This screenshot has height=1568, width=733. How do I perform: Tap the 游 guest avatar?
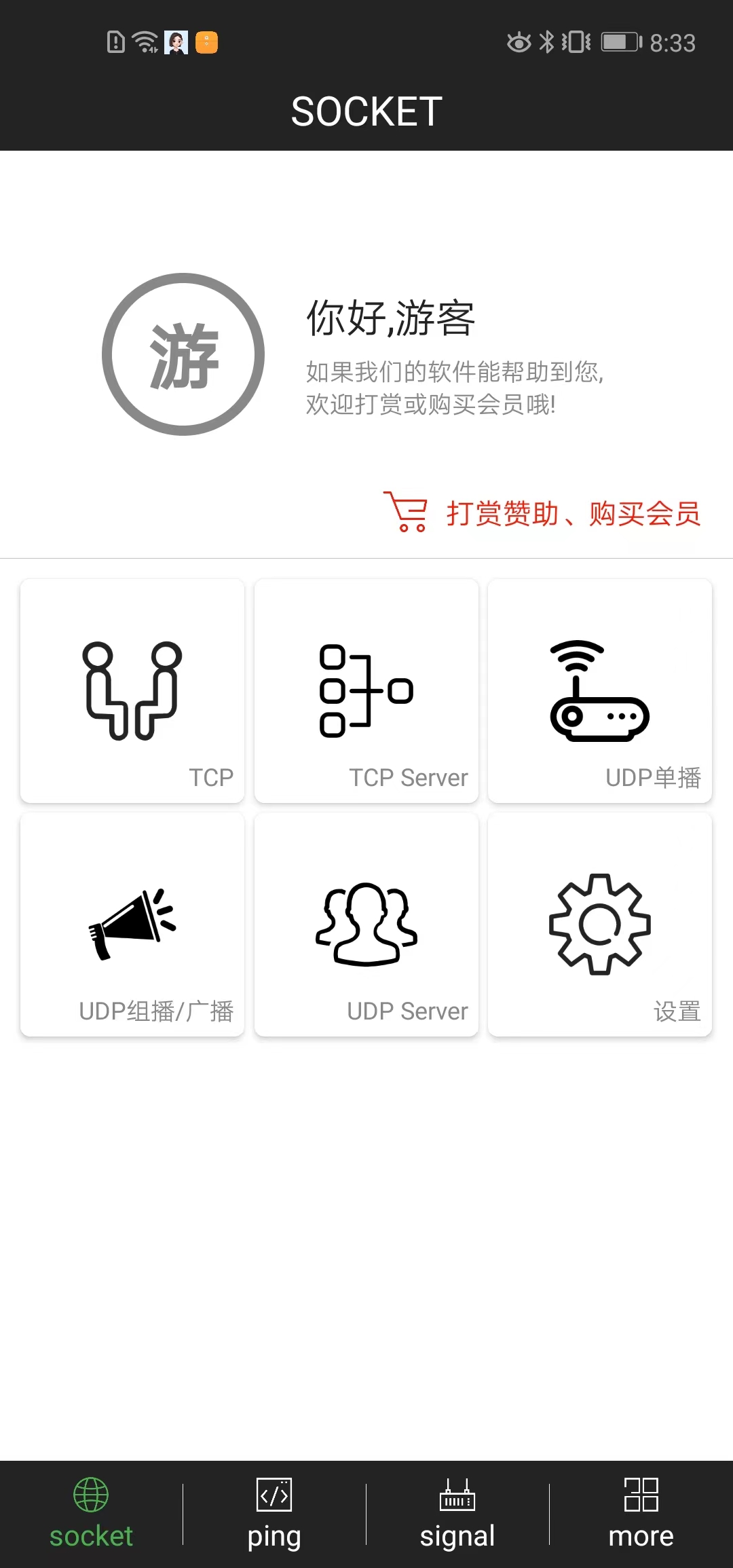click(183, 354)
